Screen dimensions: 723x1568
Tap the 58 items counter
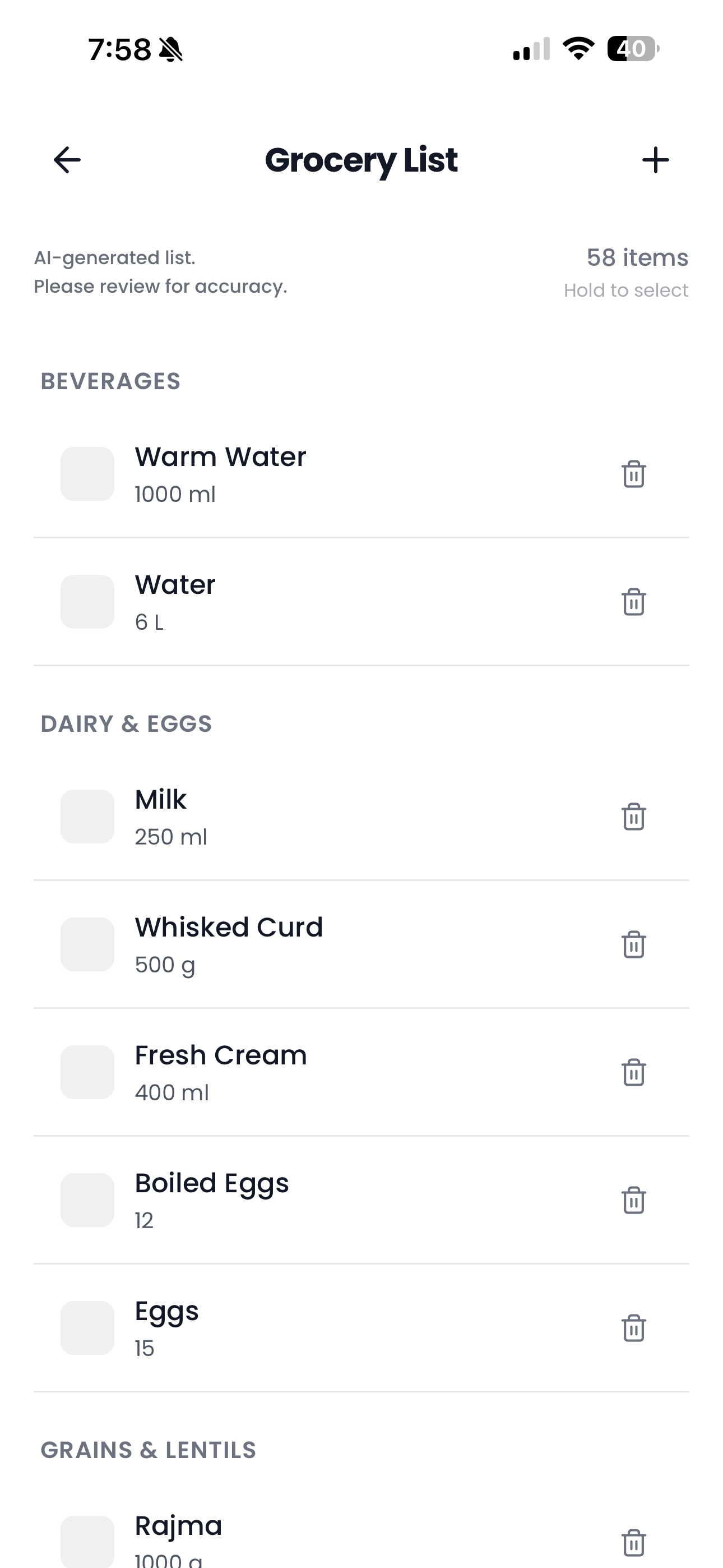pos(637,257)
